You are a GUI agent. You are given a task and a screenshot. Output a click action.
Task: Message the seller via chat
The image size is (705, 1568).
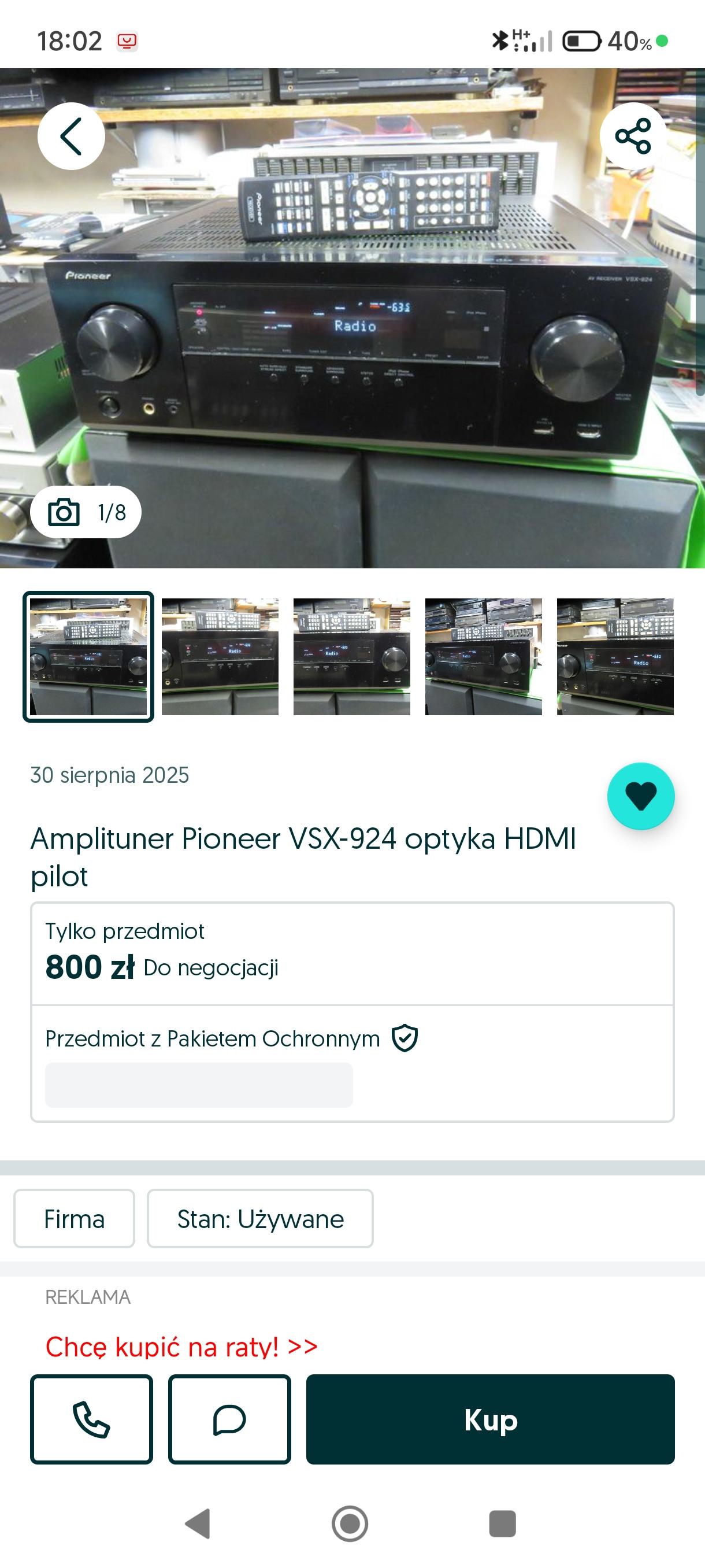pyautogui.click(x=229, y=1419)
